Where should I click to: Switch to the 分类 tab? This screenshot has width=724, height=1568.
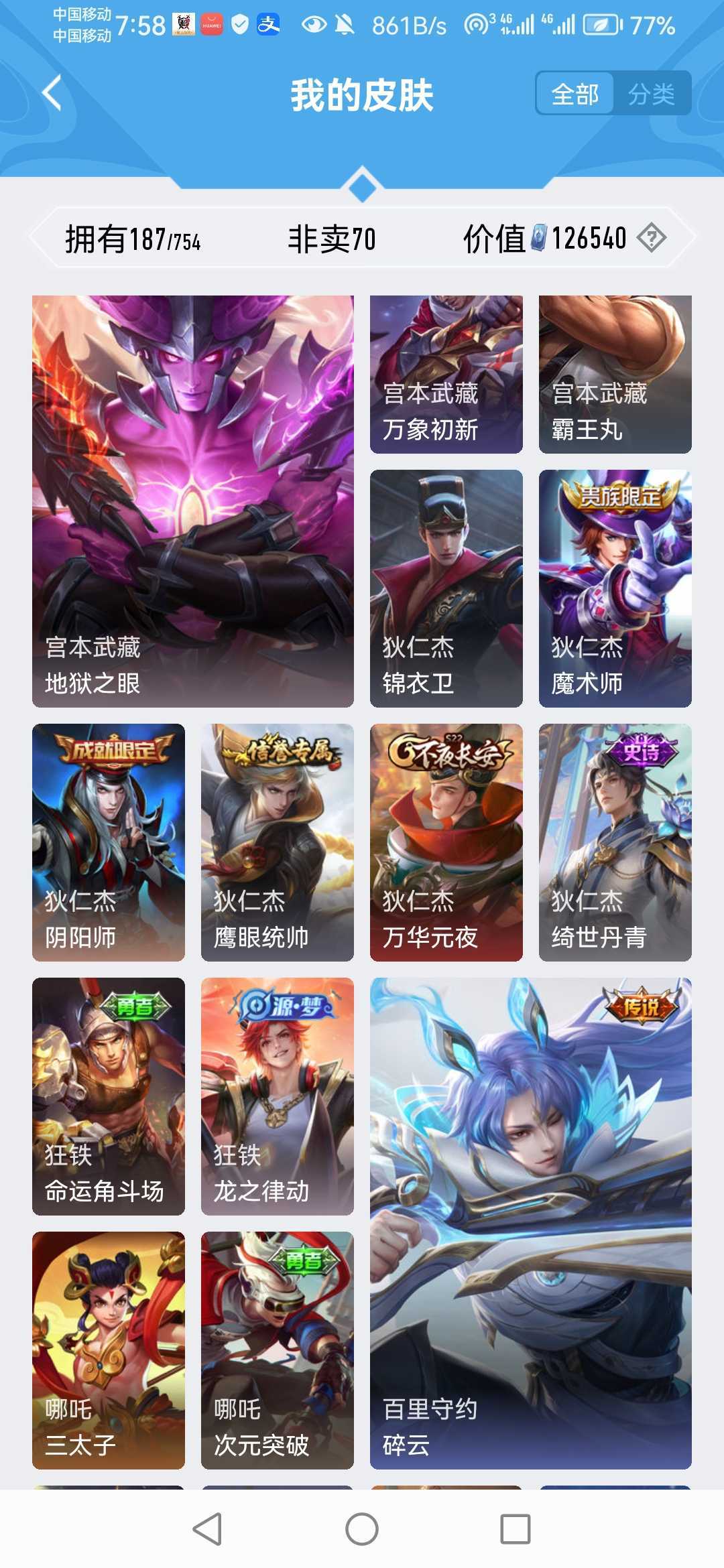tap(651, 94)
